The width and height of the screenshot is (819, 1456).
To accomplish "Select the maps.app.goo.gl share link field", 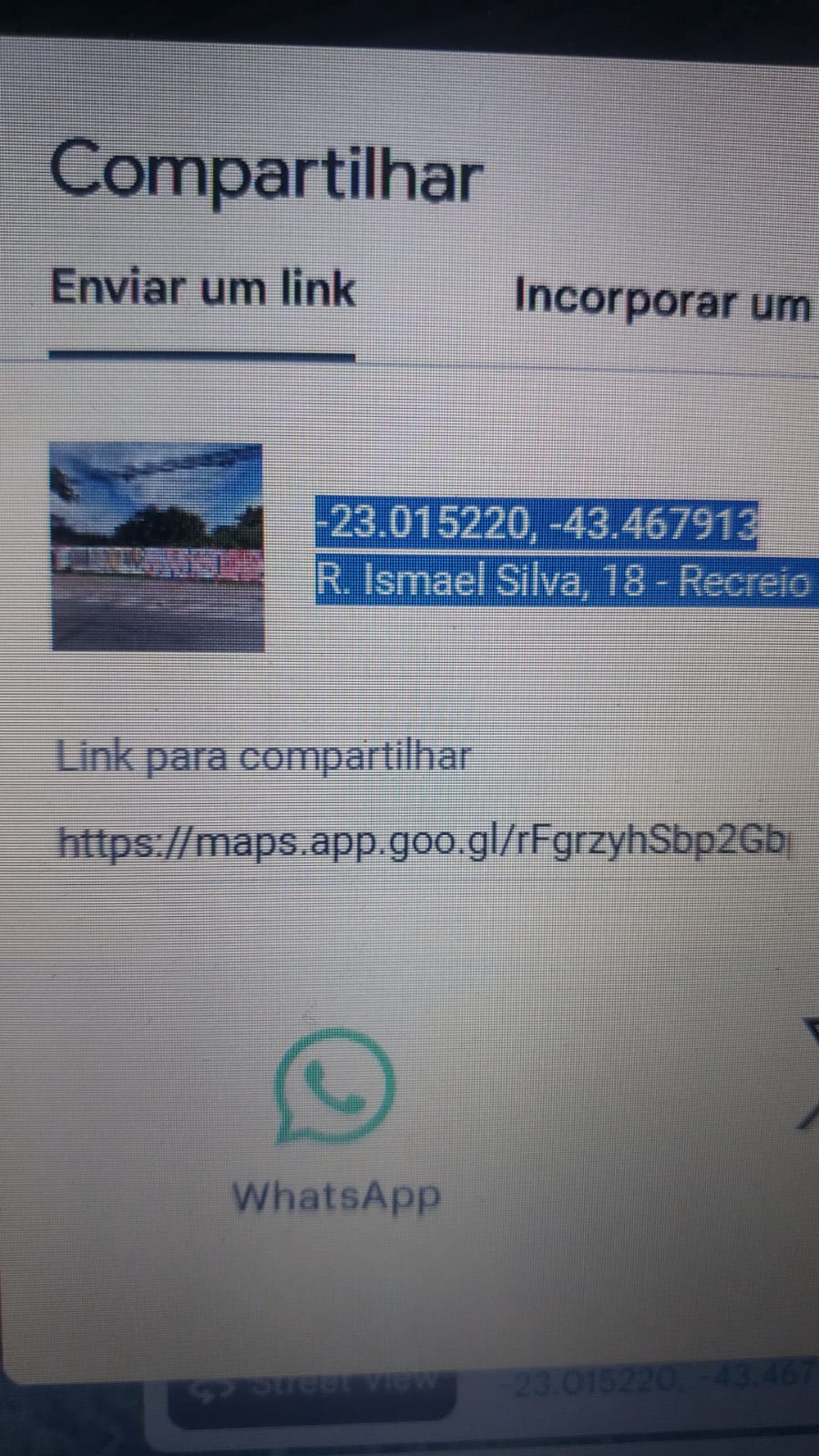I will pos(424,841).
